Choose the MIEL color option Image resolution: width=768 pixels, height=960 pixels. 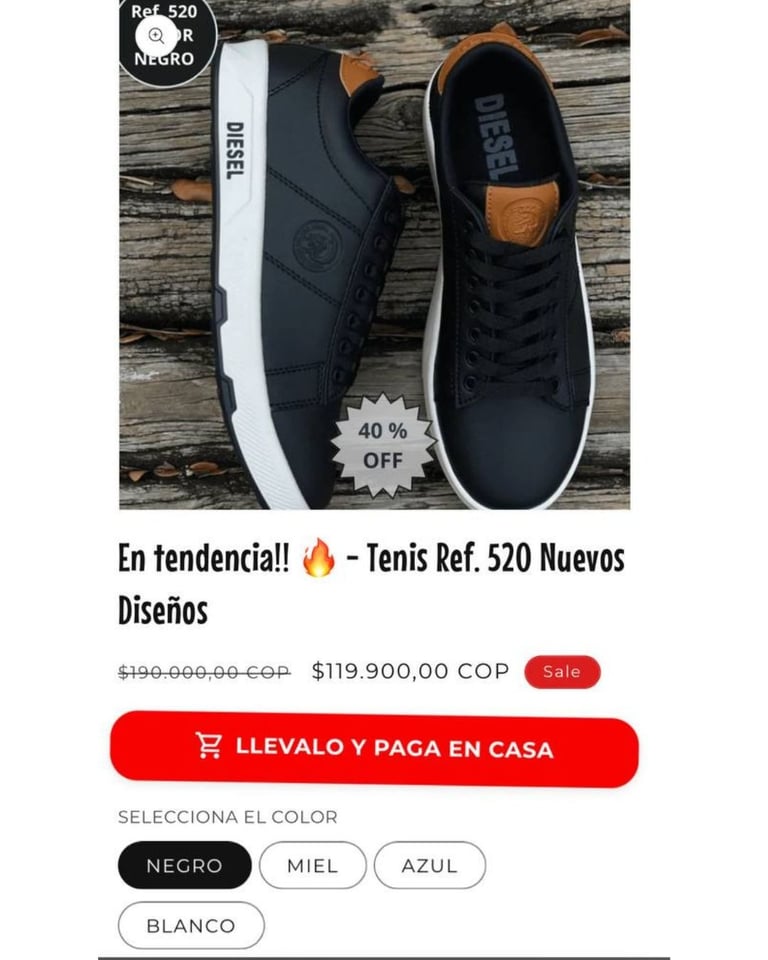click(x=312, y=866)
